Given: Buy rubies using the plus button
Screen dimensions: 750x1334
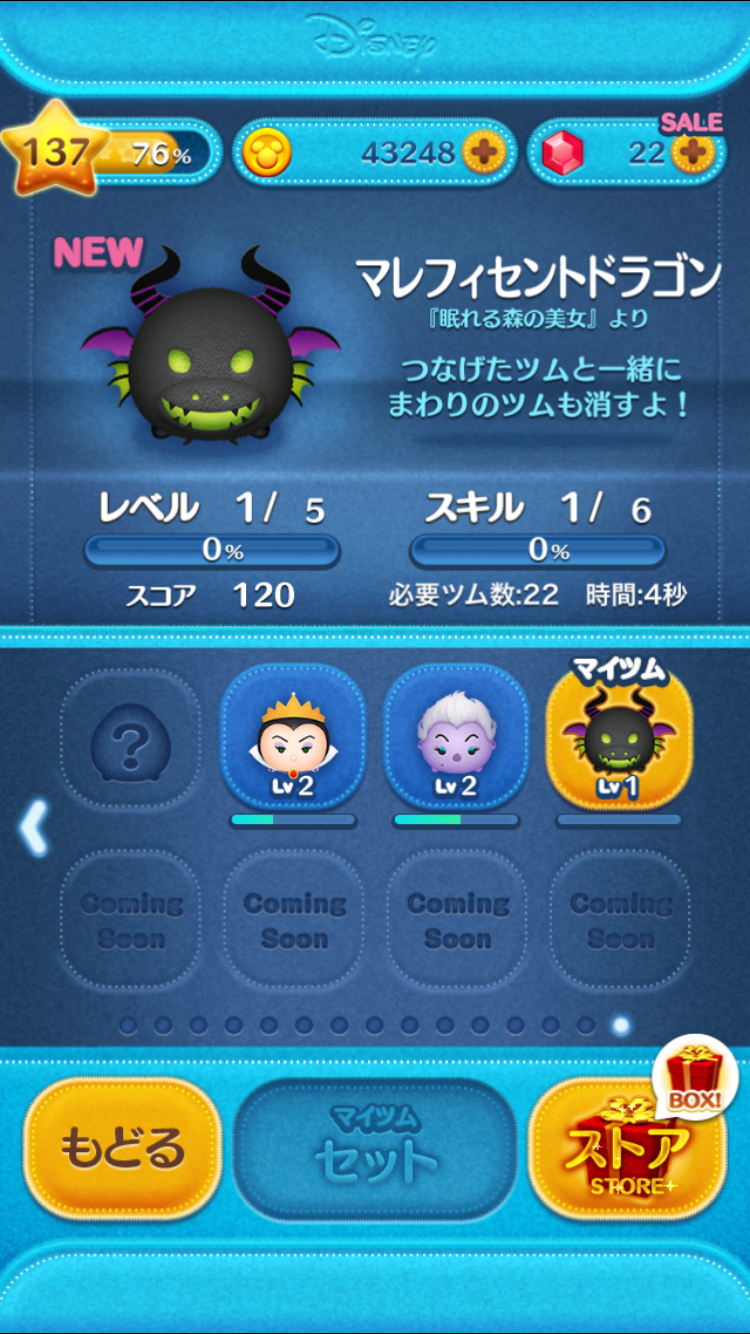Looking at the screenshot, I should click(693, 153).
